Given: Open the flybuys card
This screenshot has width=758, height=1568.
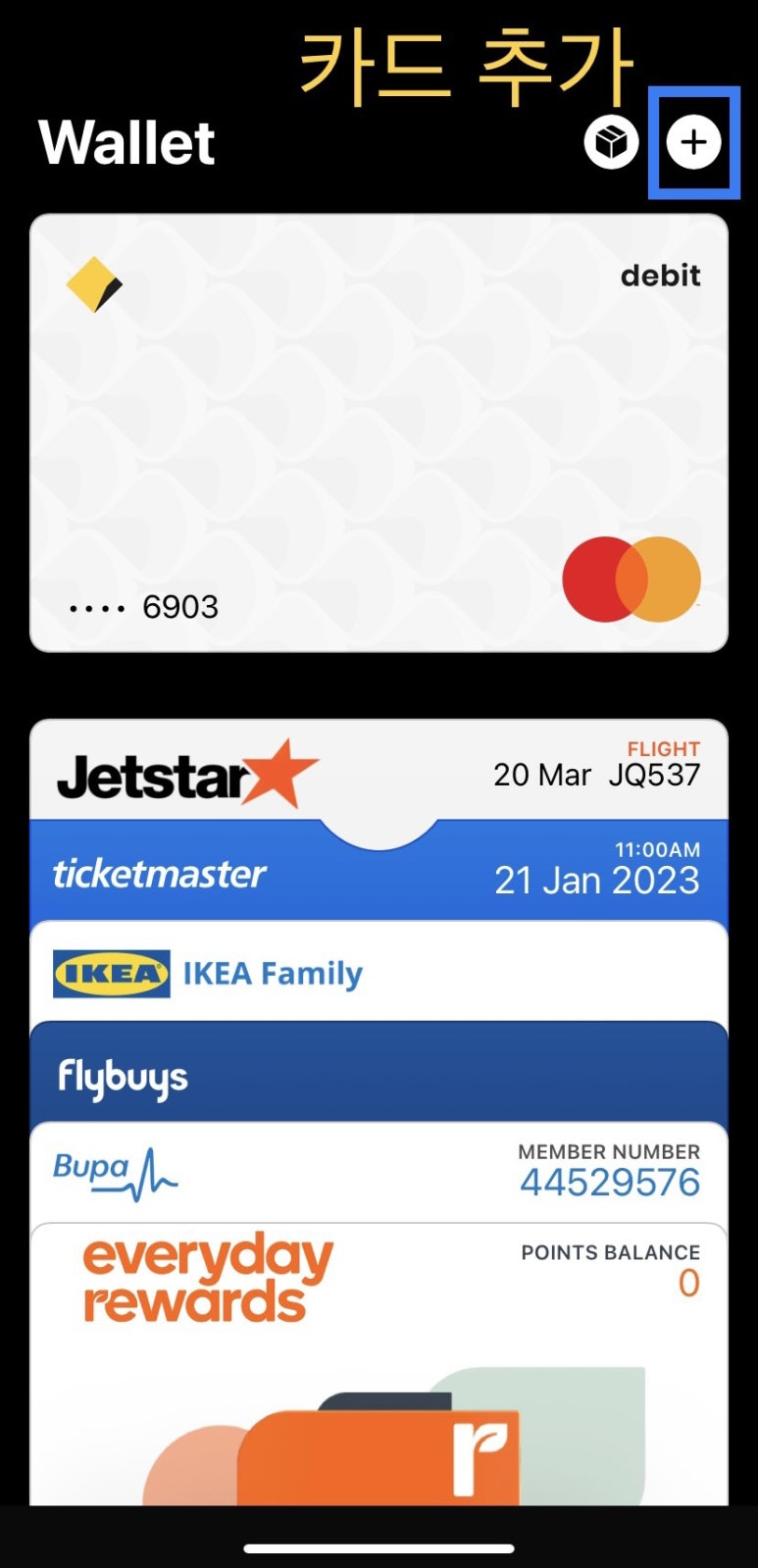Looking at the screenshot, I should (379, 1075).
